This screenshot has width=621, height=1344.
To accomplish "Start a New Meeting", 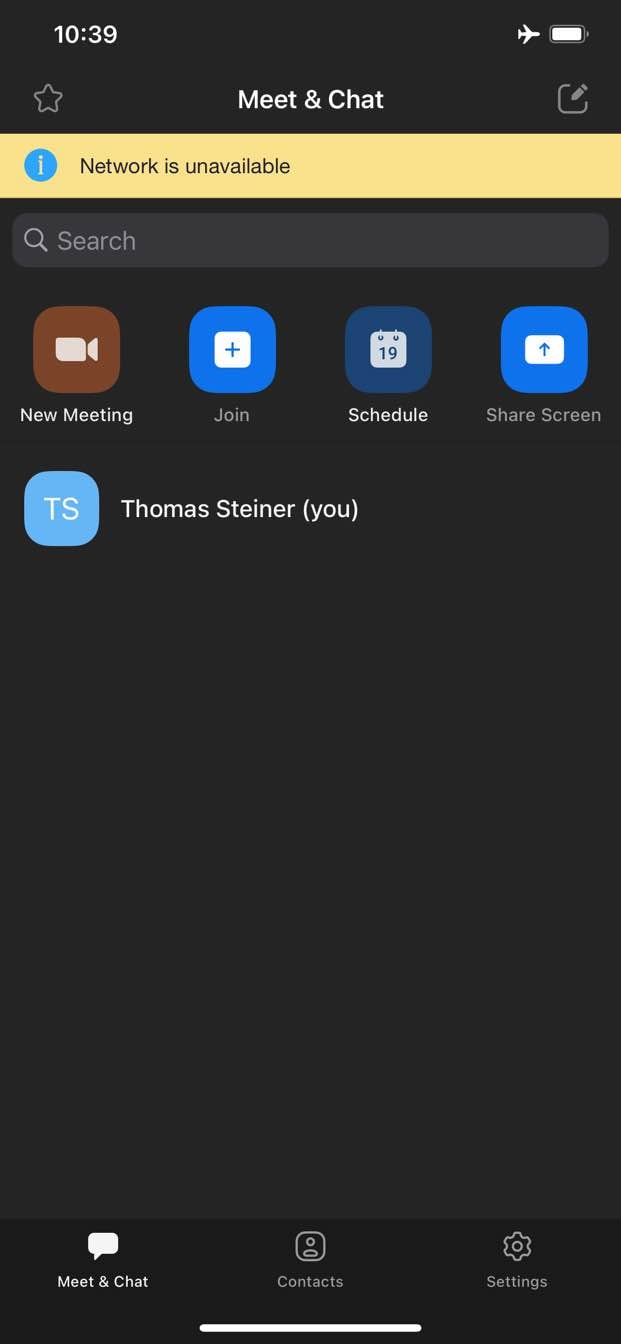I will pos(77,350).
